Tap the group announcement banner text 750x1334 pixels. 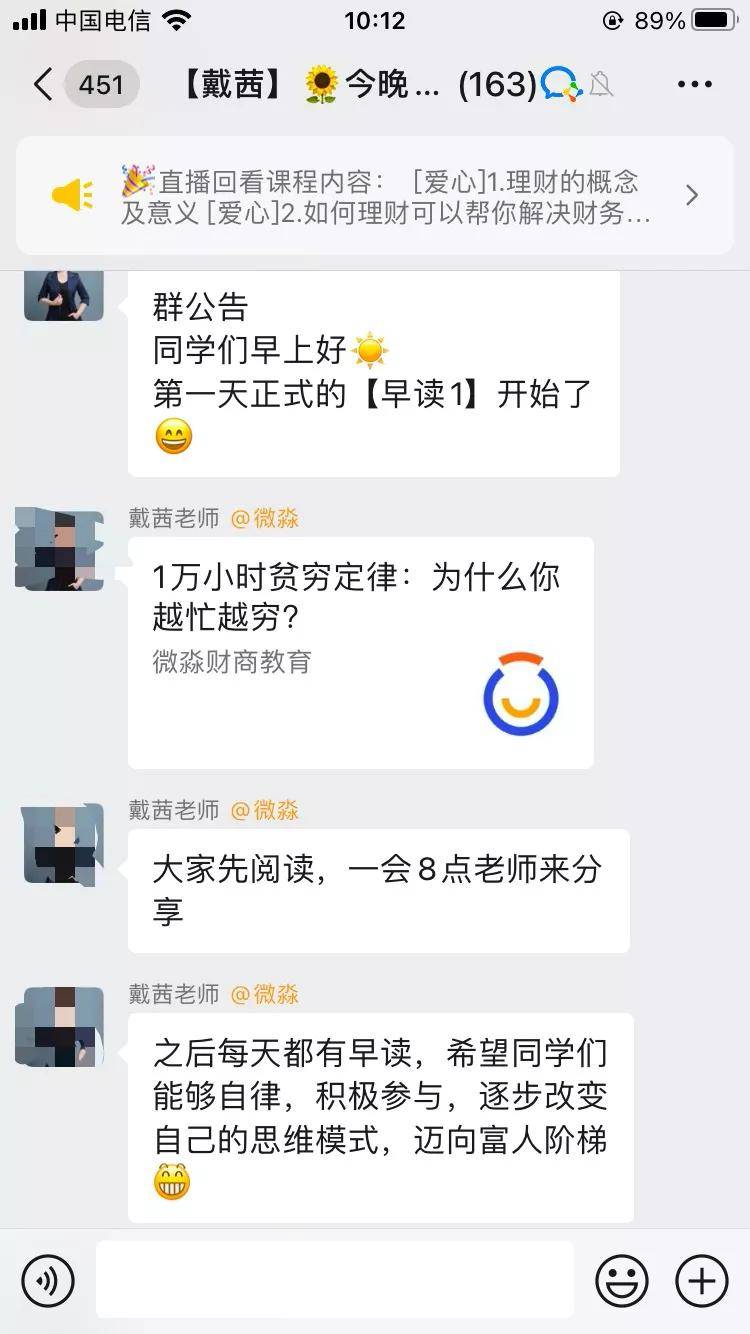(x=390, y=196)
